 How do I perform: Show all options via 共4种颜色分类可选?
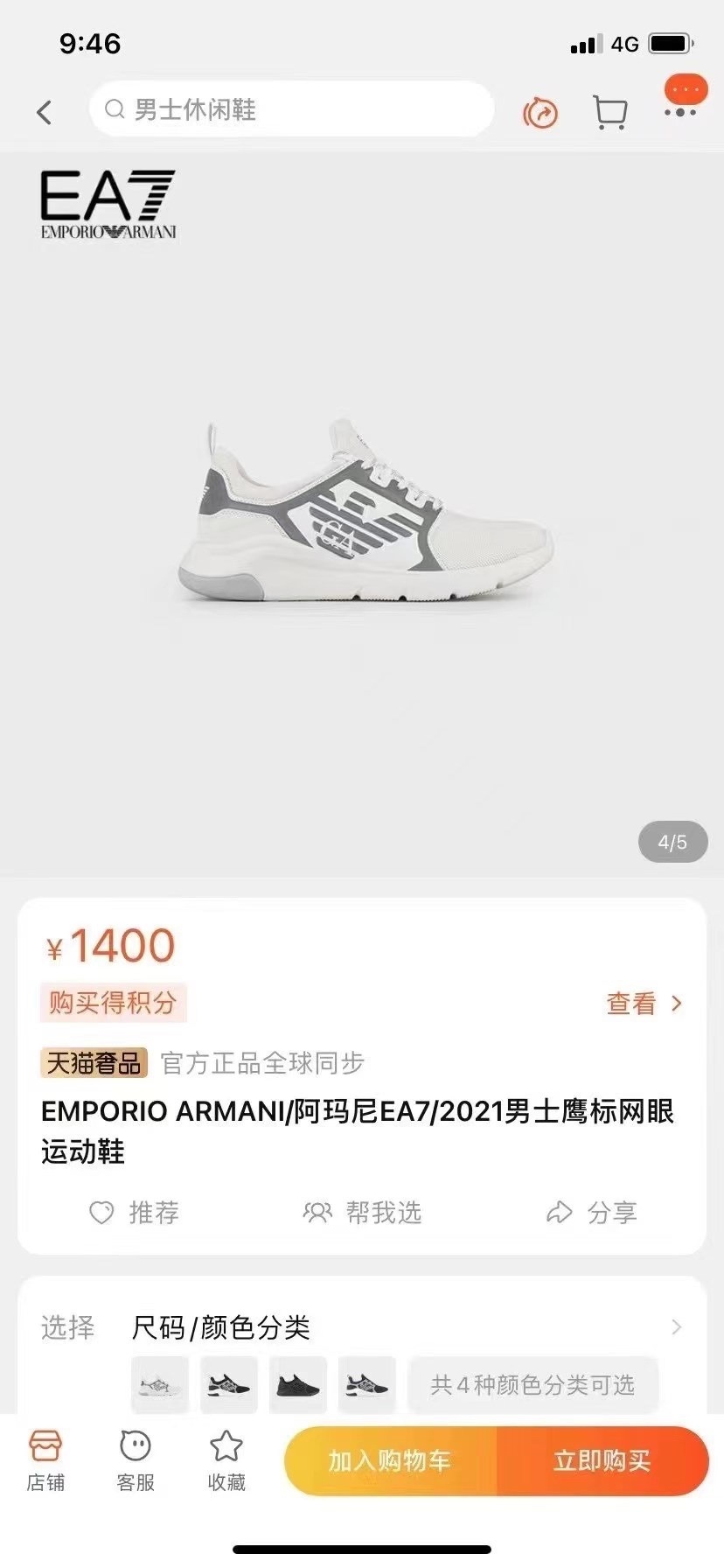click(532, 1385)
